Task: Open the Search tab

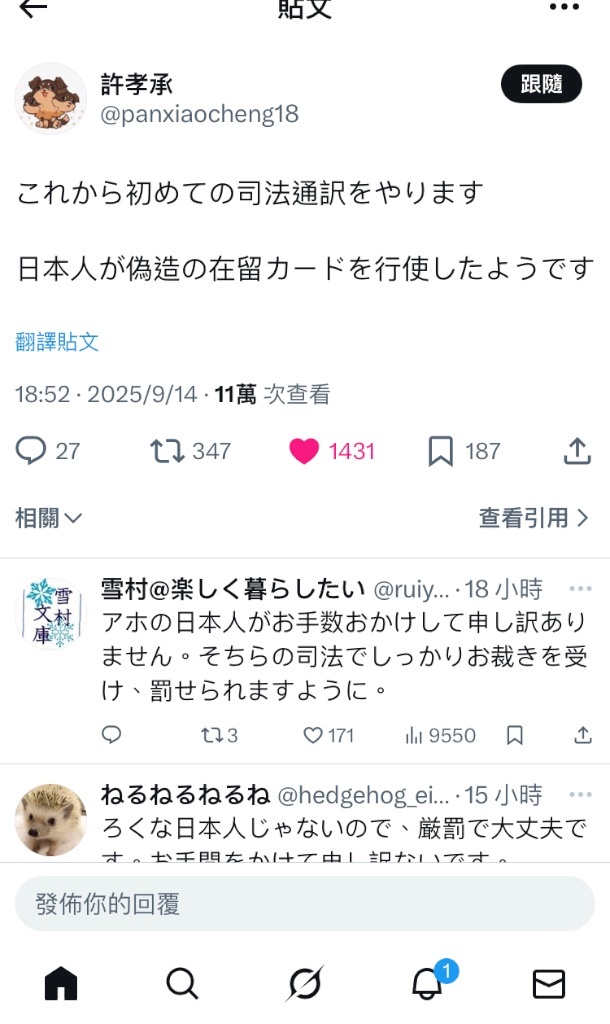Action: (182, 984)
